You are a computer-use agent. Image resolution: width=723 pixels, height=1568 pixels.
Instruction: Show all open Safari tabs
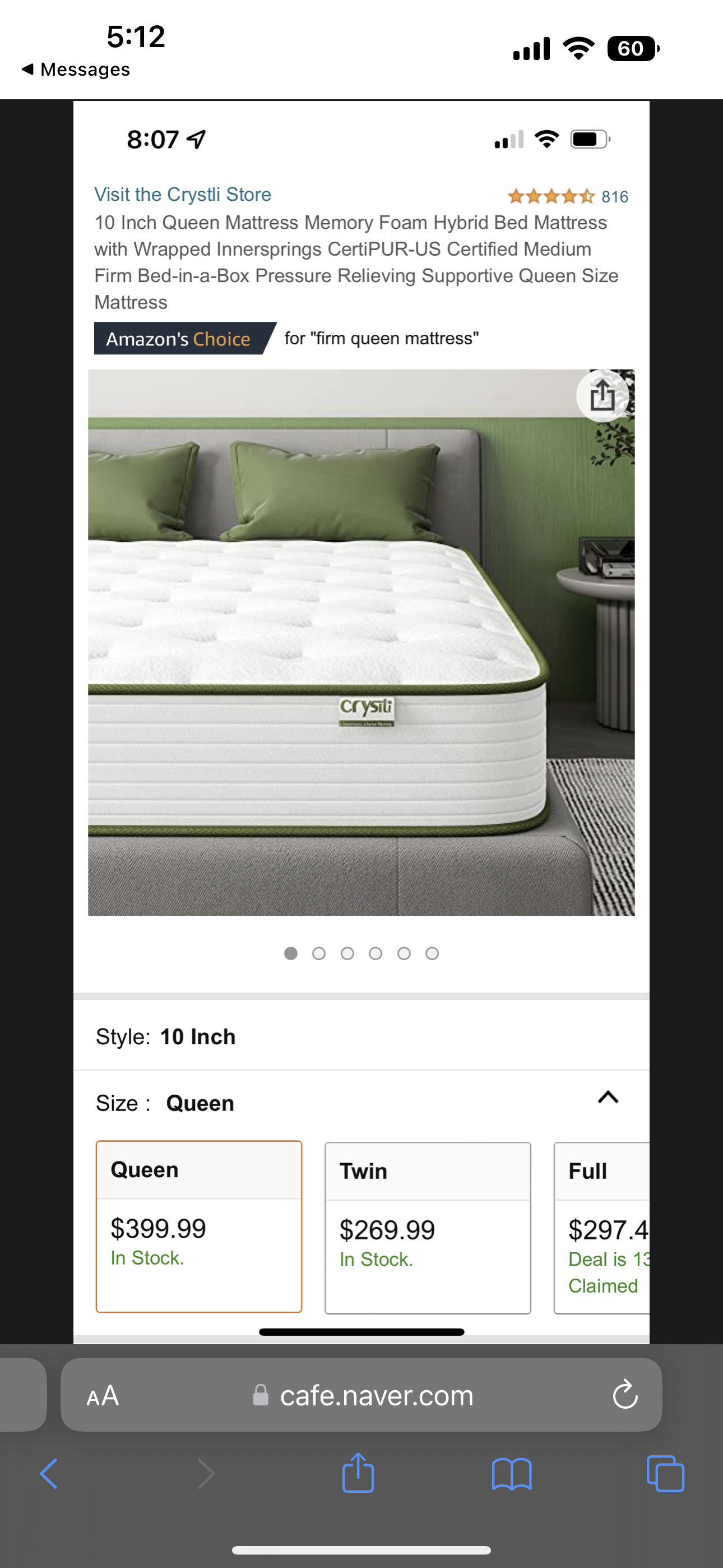[x=665, y=1474]
